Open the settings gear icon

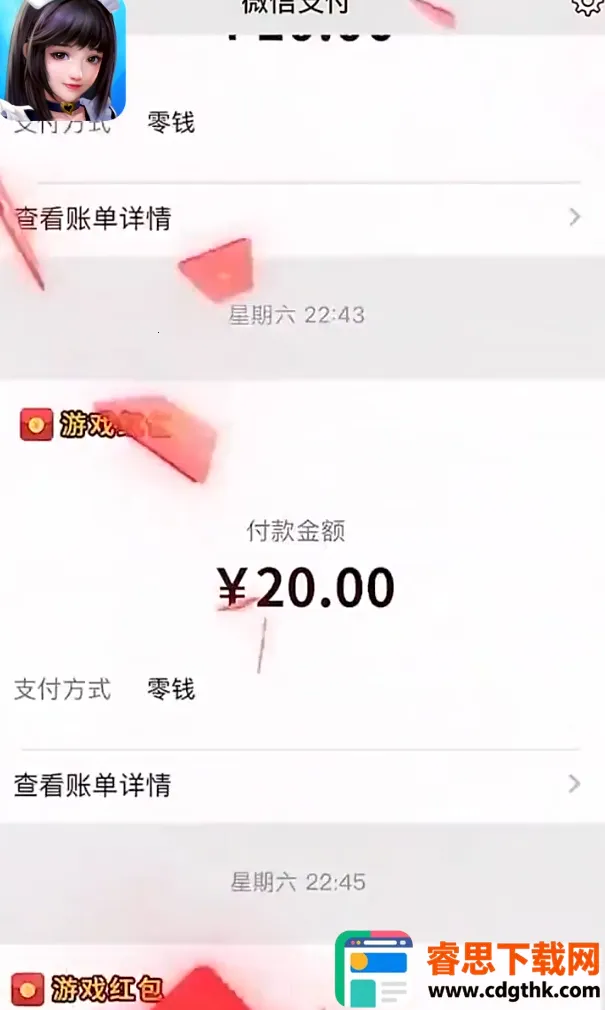point(589,5)
